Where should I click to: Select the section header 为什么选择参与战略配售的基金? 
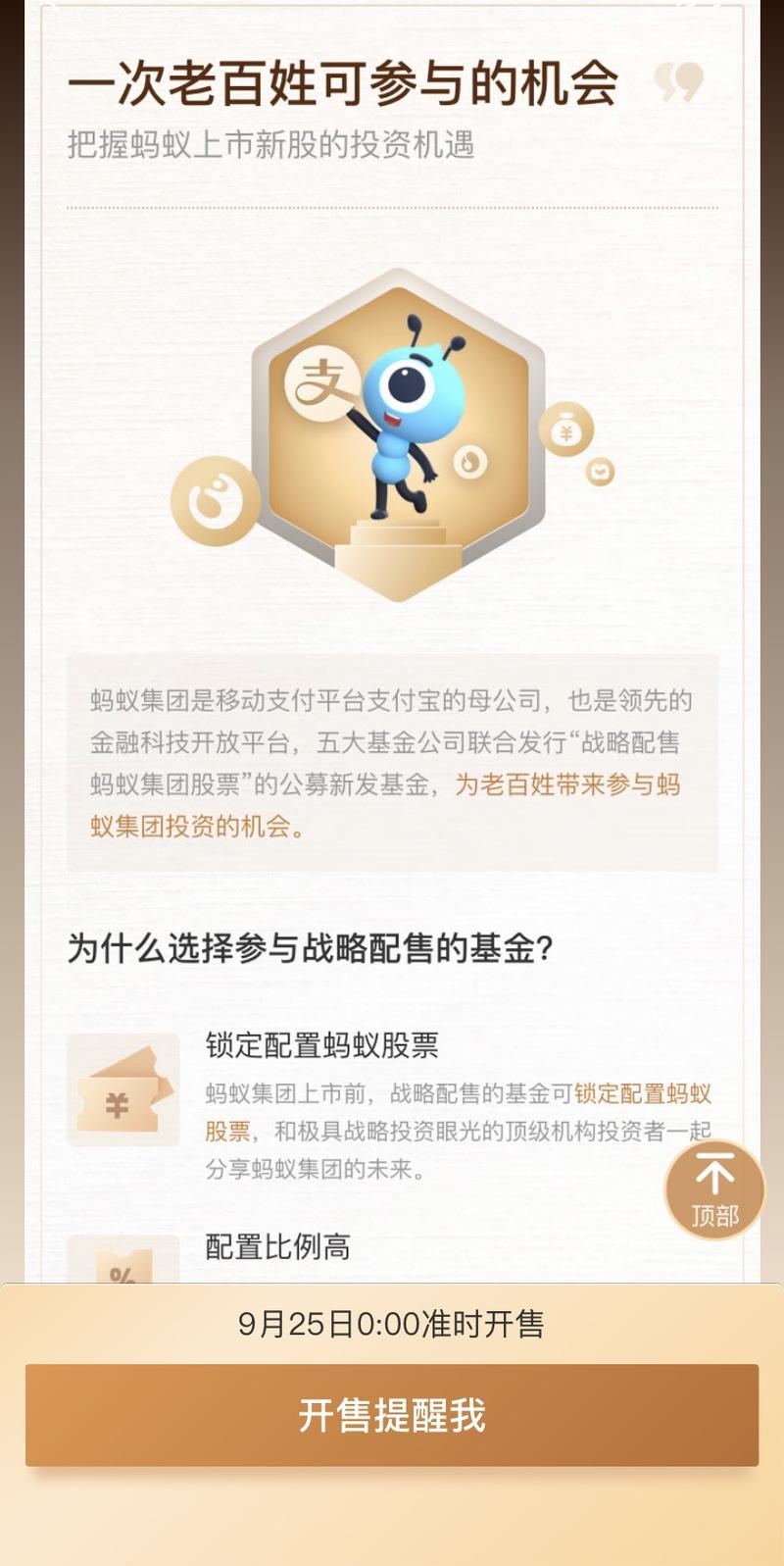tap(309, 946)
